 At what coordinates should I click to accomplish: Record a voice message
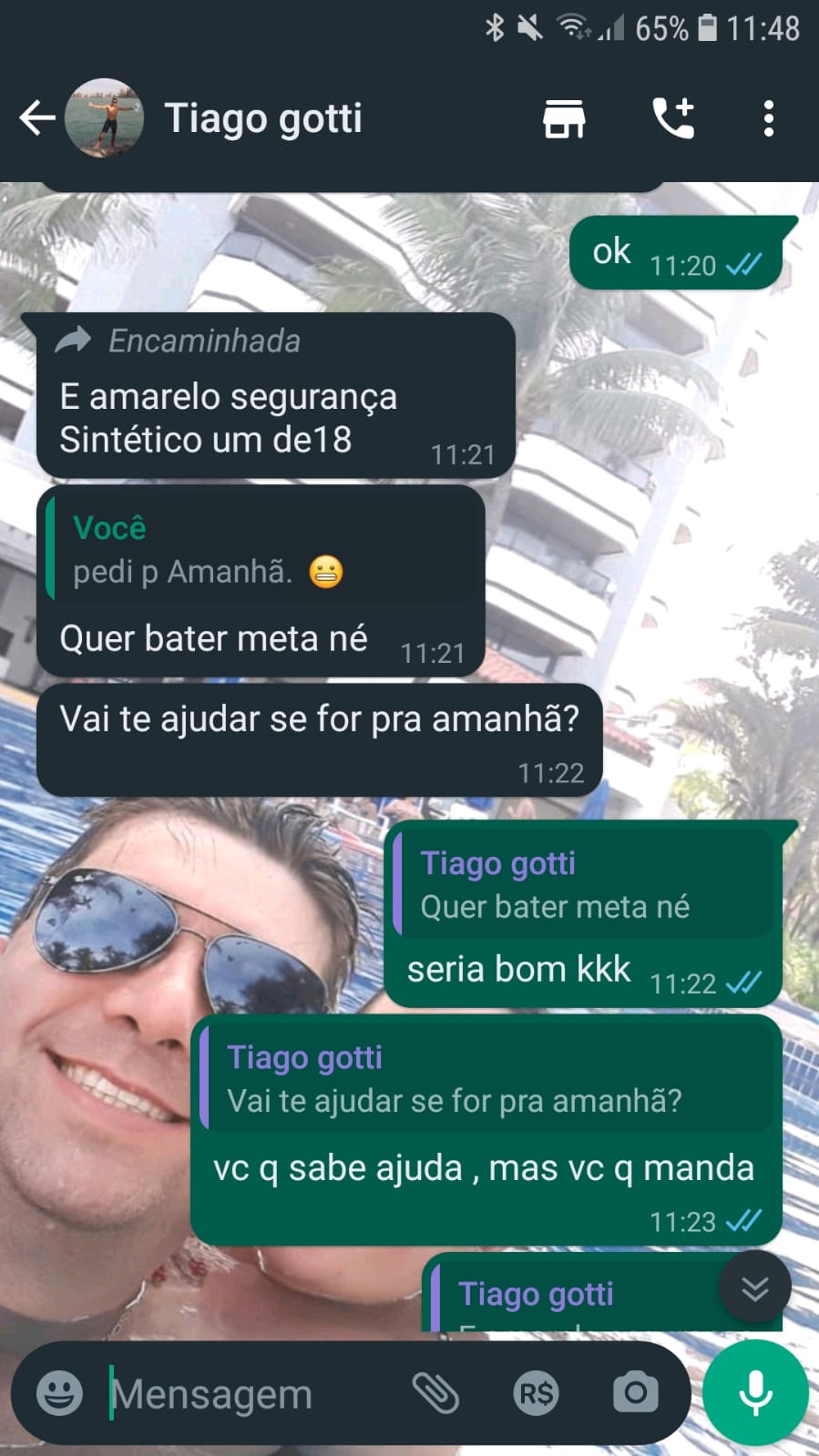coord(755,1393)
